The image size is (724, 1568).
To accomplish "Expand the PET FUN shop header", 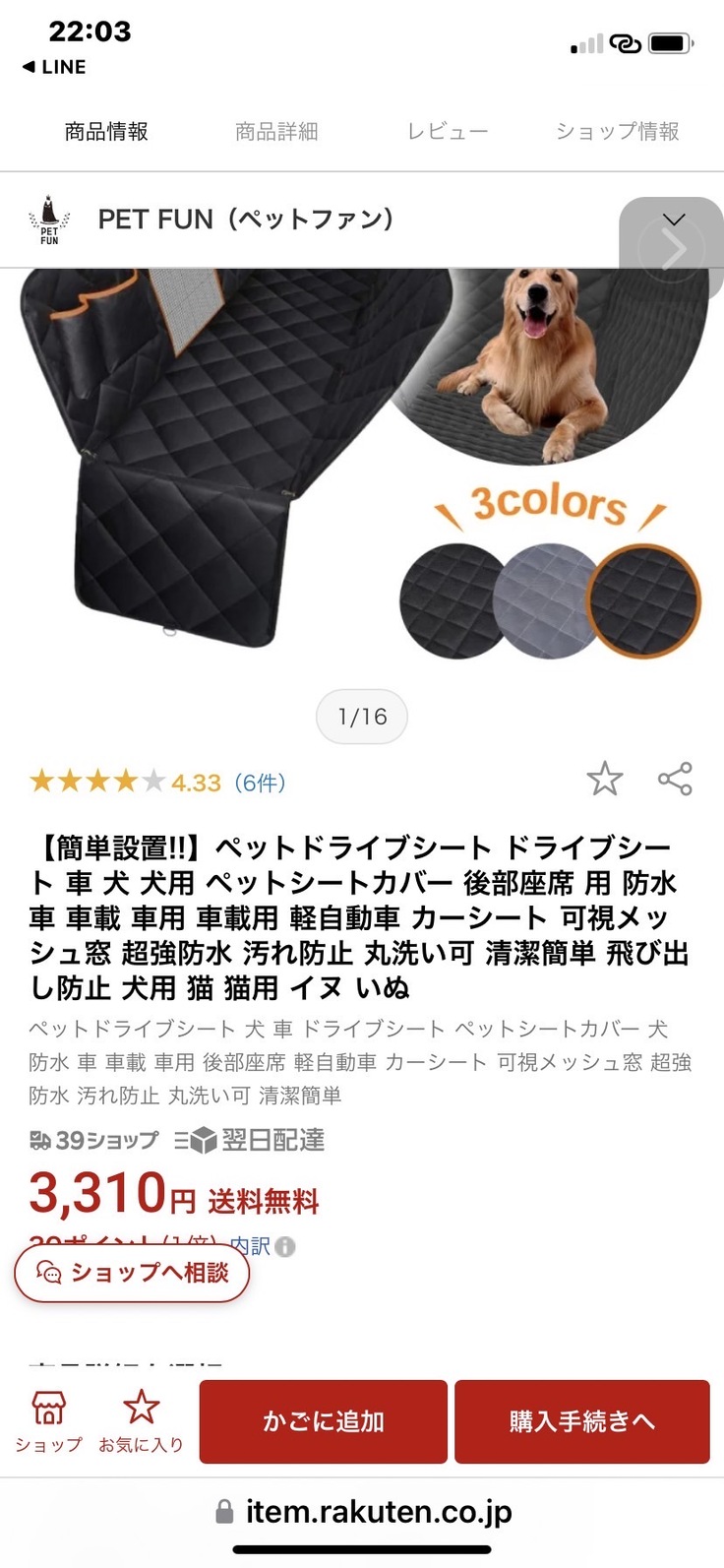I will coord(674,219).
